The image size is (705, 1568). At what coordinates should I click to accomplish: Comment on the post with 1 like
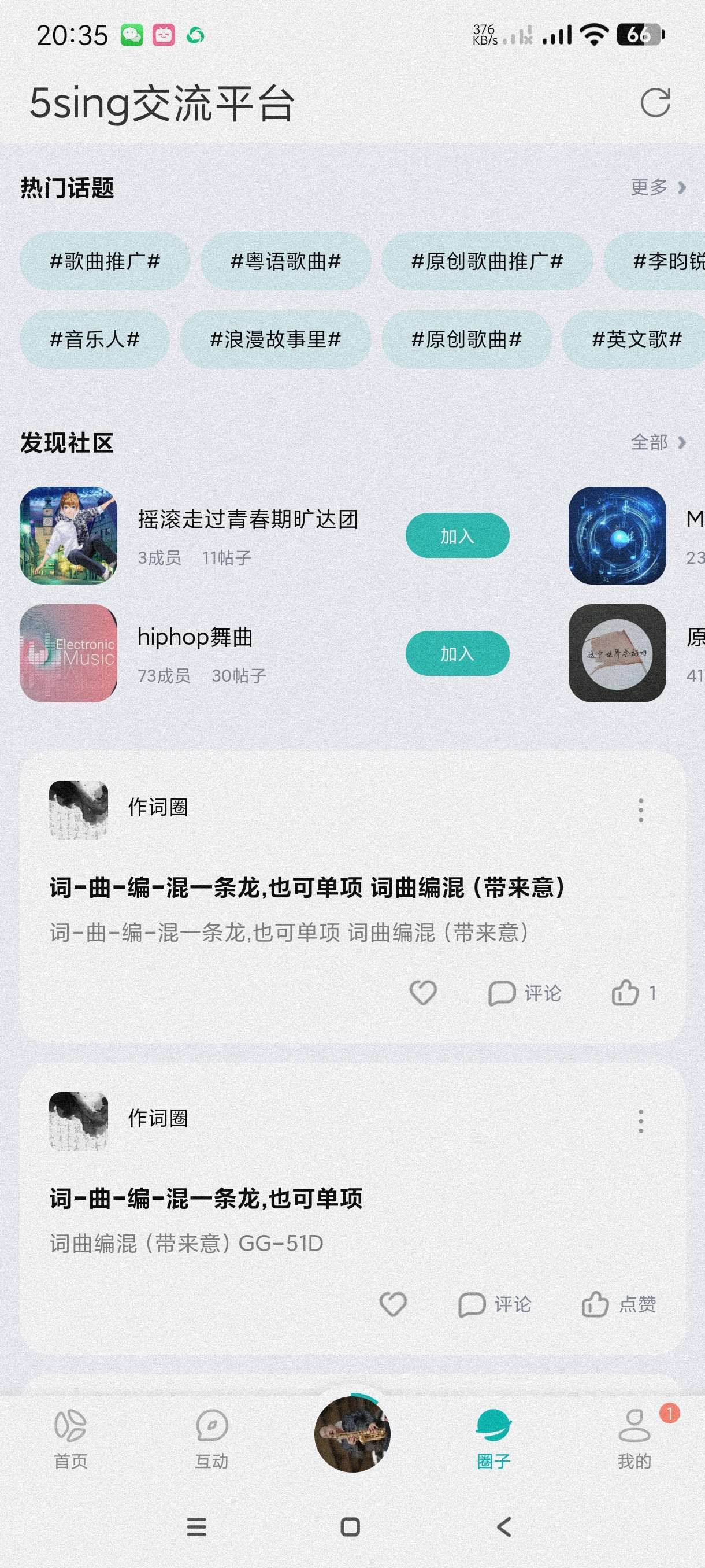coord(524,993)
